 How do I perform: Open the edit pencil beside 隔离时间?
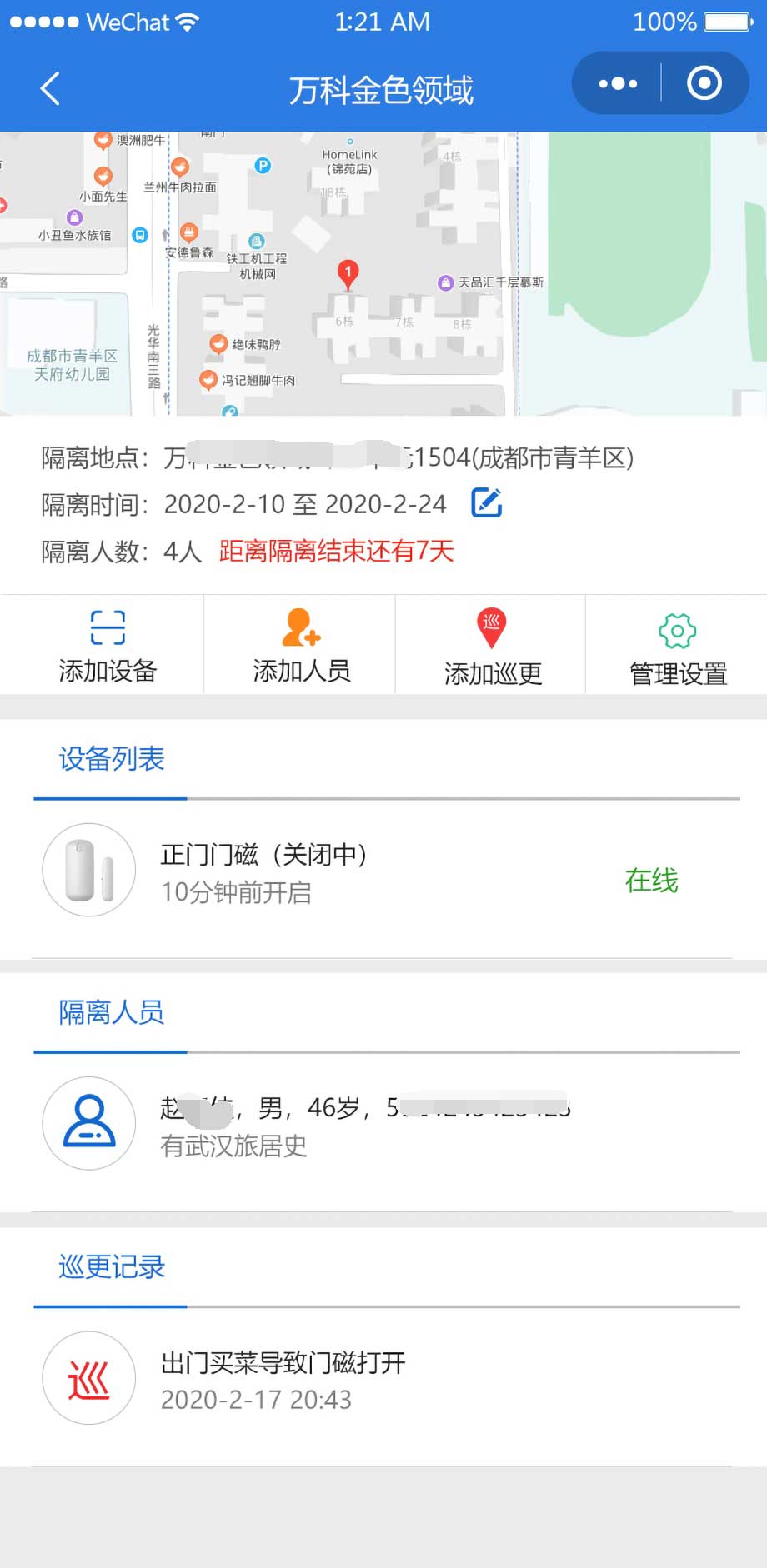point(487,503)
